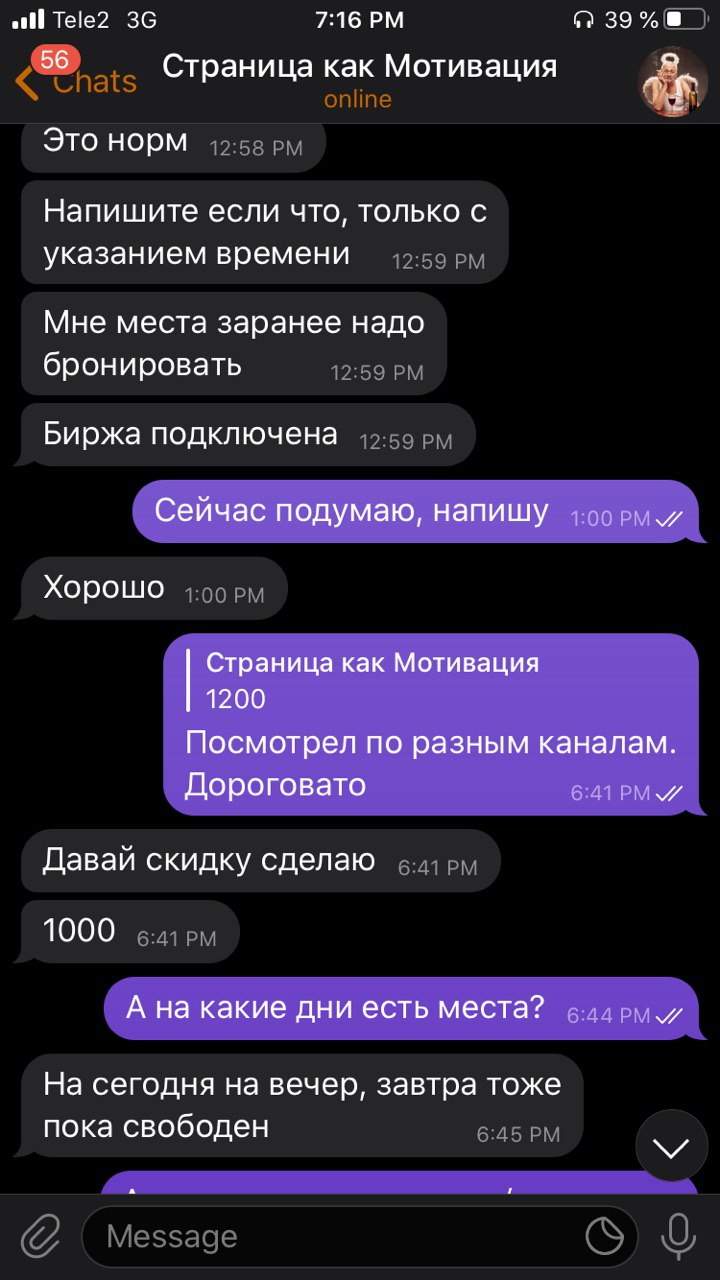The height and width of the screenshot is (1280, 720).
Task: Jump to the latest message arrow
Action: [x=672, y=1146]
